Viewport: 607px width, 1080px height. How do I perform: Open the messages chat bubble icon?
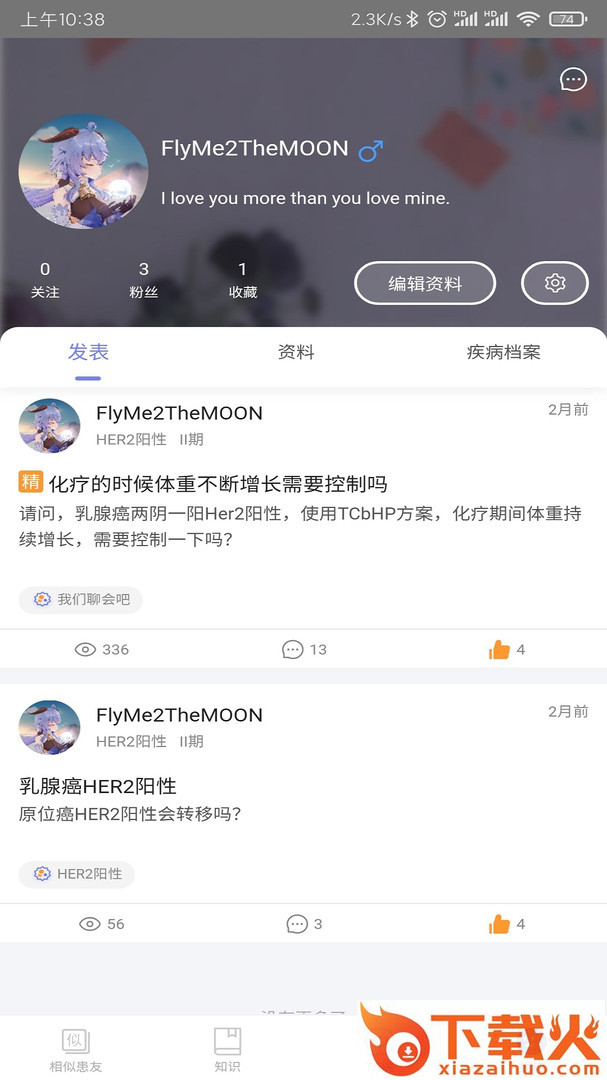point(573,80)
